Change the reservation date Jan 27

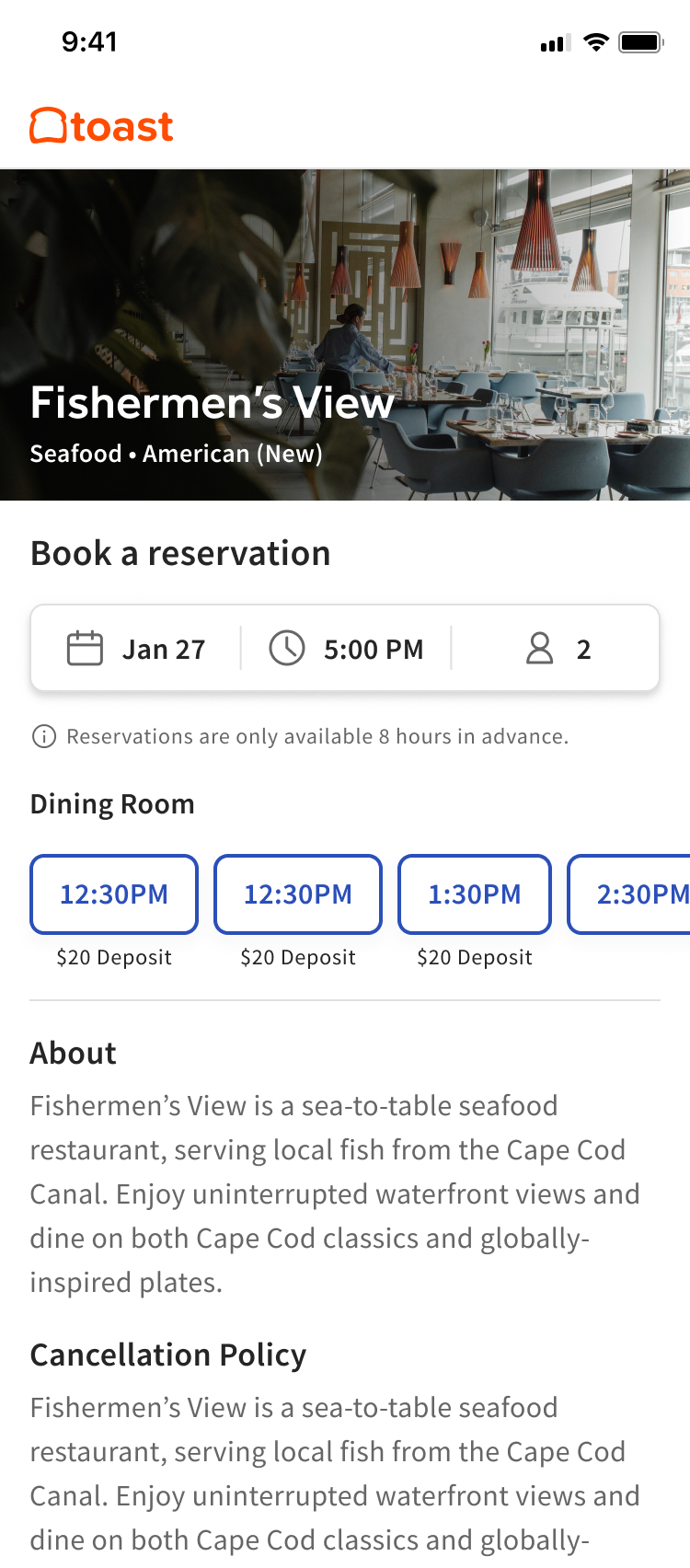pos(136,649)
